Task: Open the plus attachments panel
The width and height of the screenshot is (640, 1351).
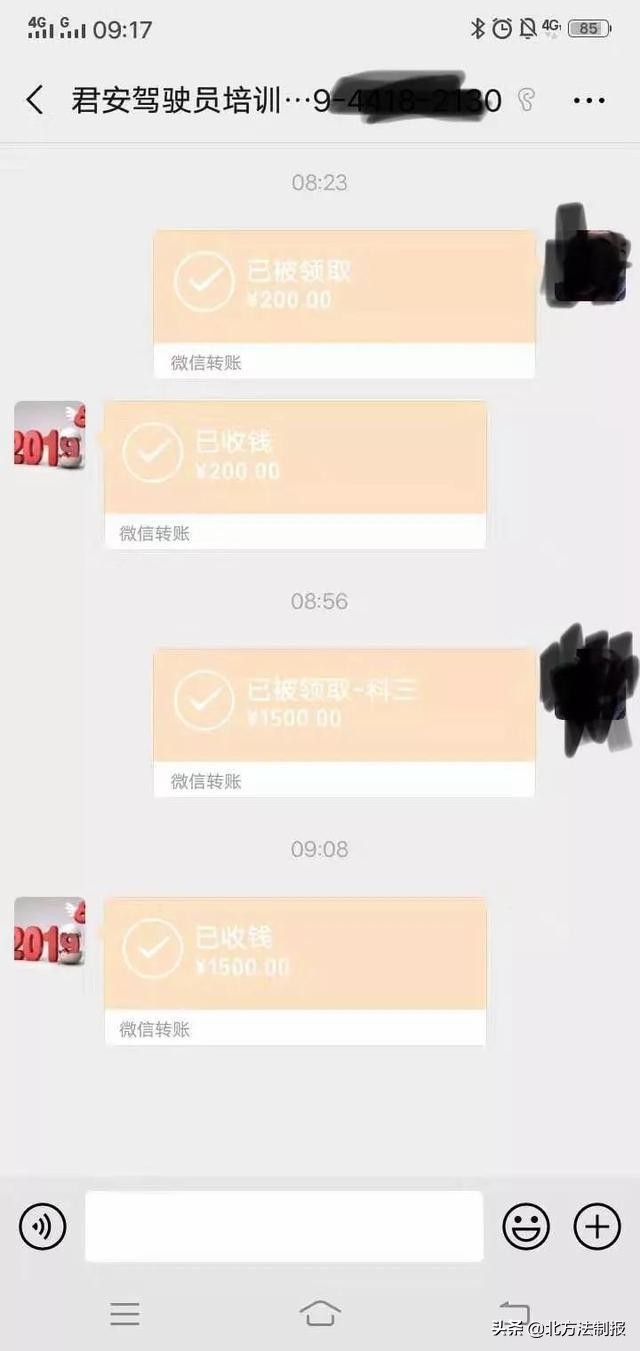Action: [x=597, y=1226]
